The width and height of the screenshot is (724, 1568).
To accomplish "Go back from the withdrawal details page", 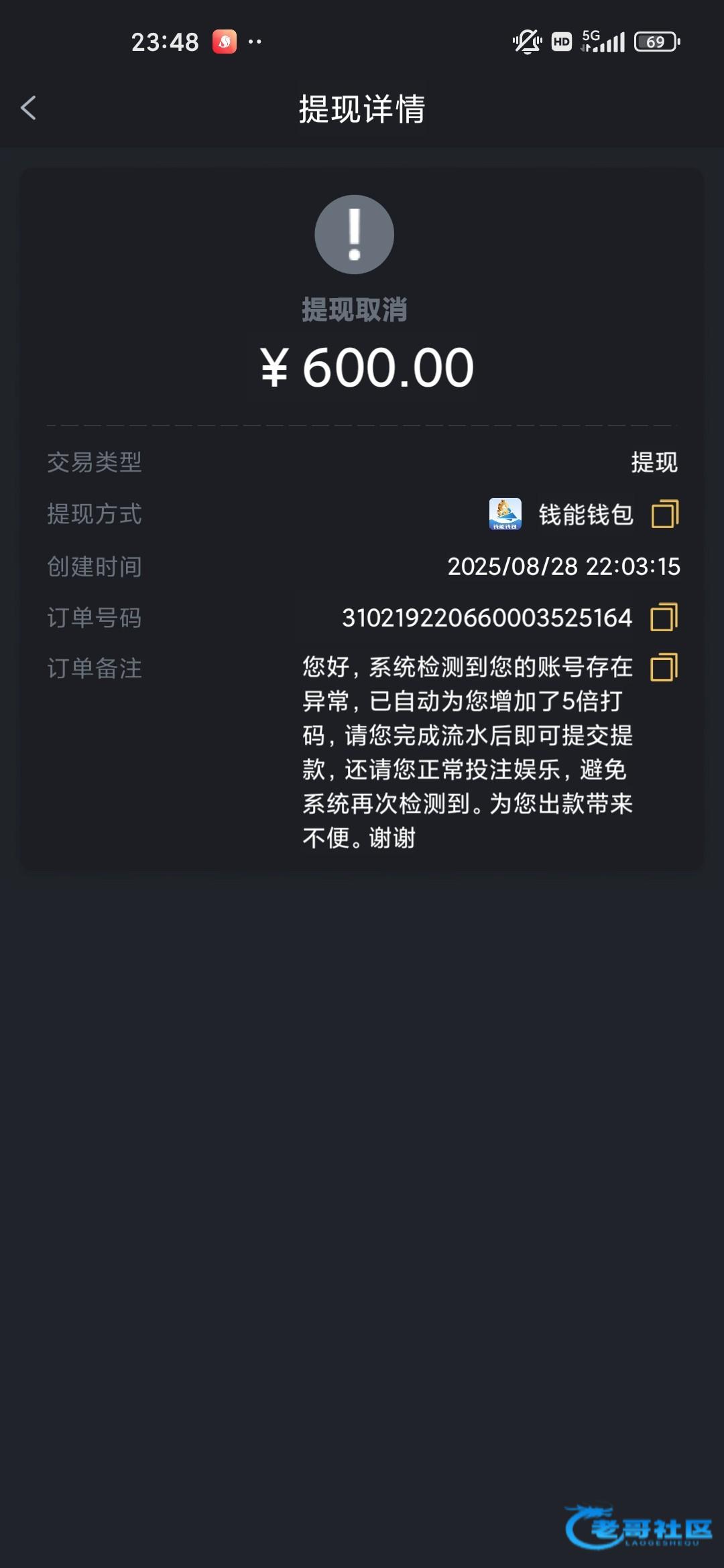I will (x=28, y=108).
